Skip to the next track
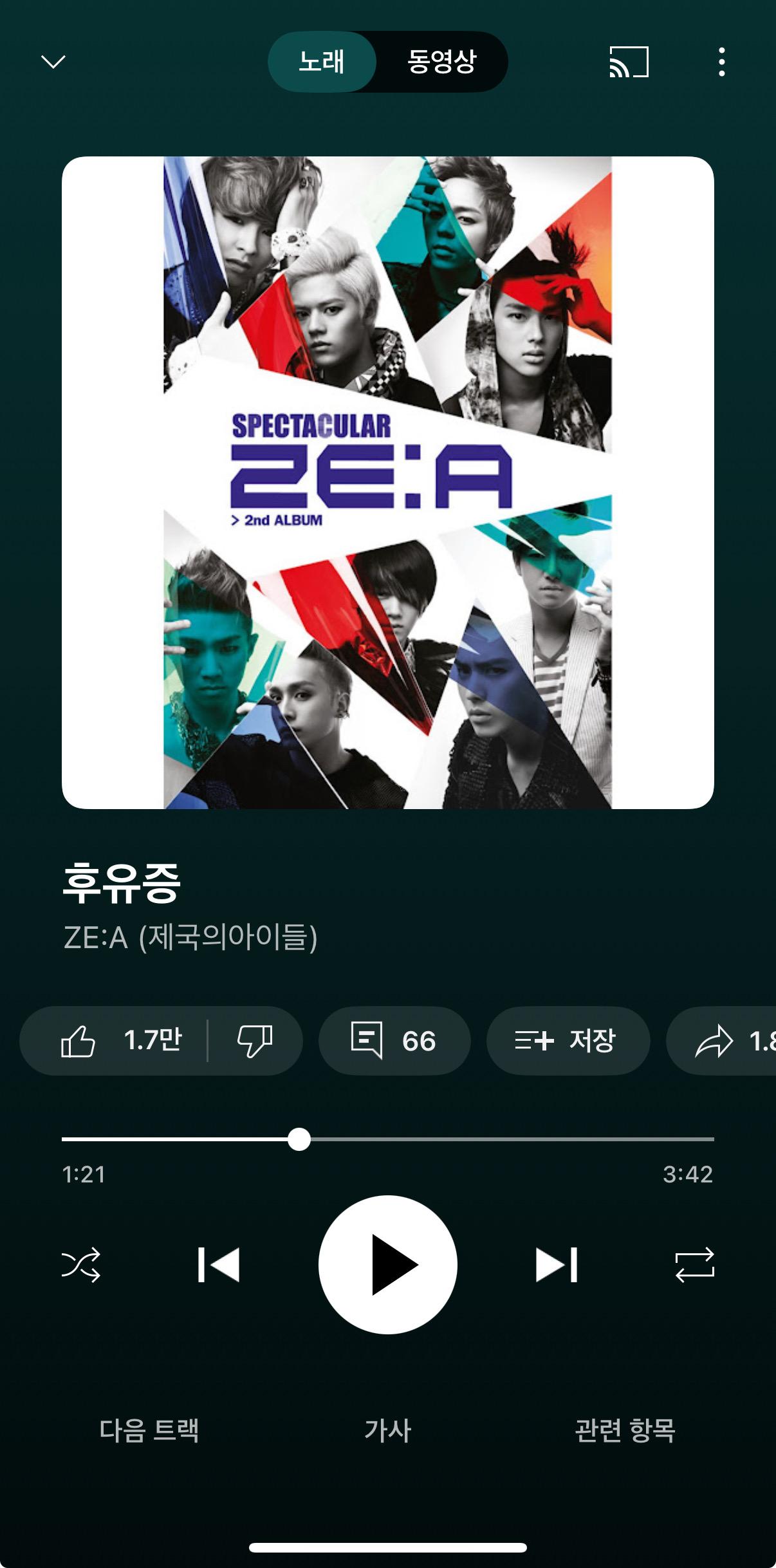 [x=557, y=1265]
